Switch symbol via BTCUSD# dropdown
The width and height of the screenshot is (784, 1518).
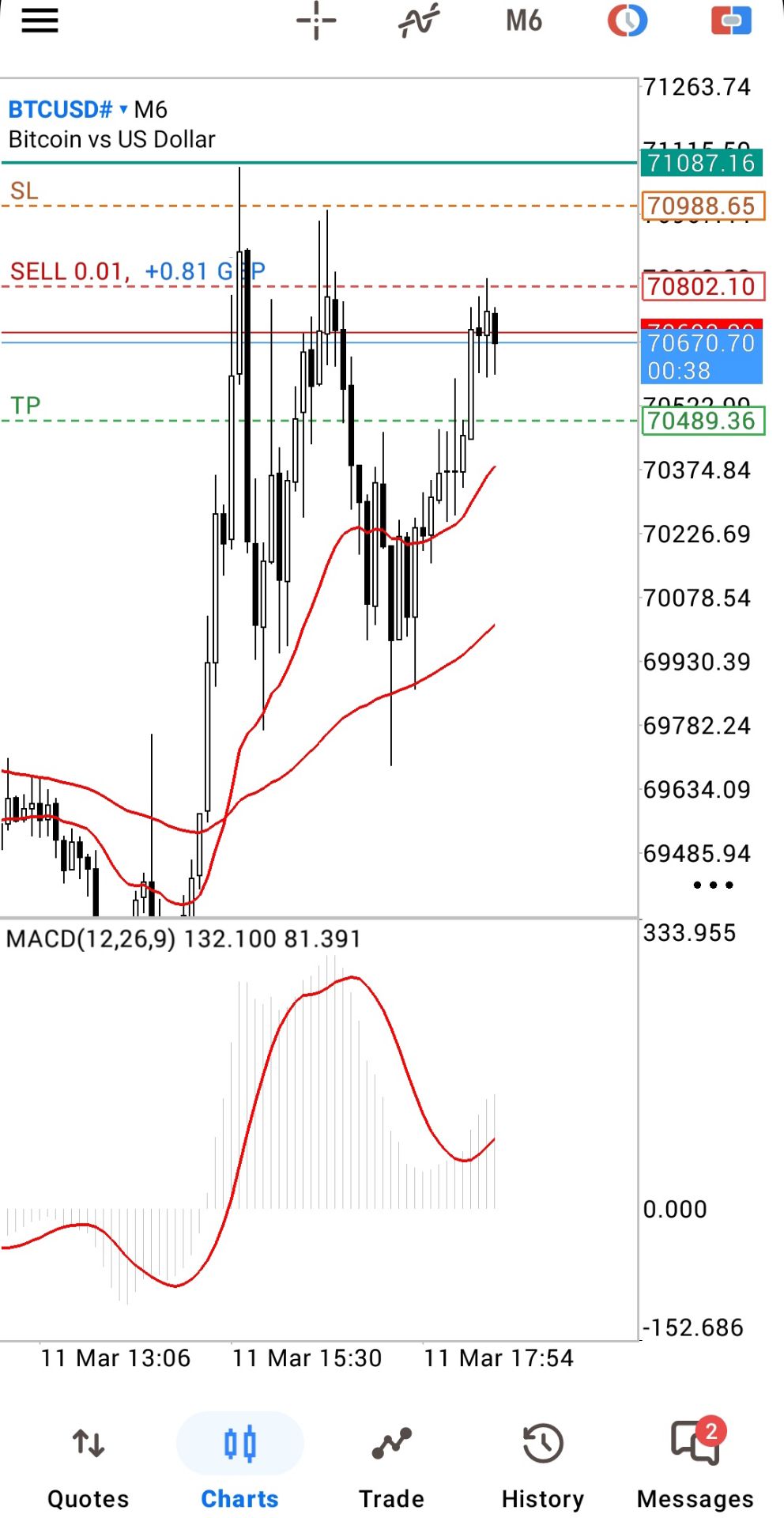pos(68,109)
